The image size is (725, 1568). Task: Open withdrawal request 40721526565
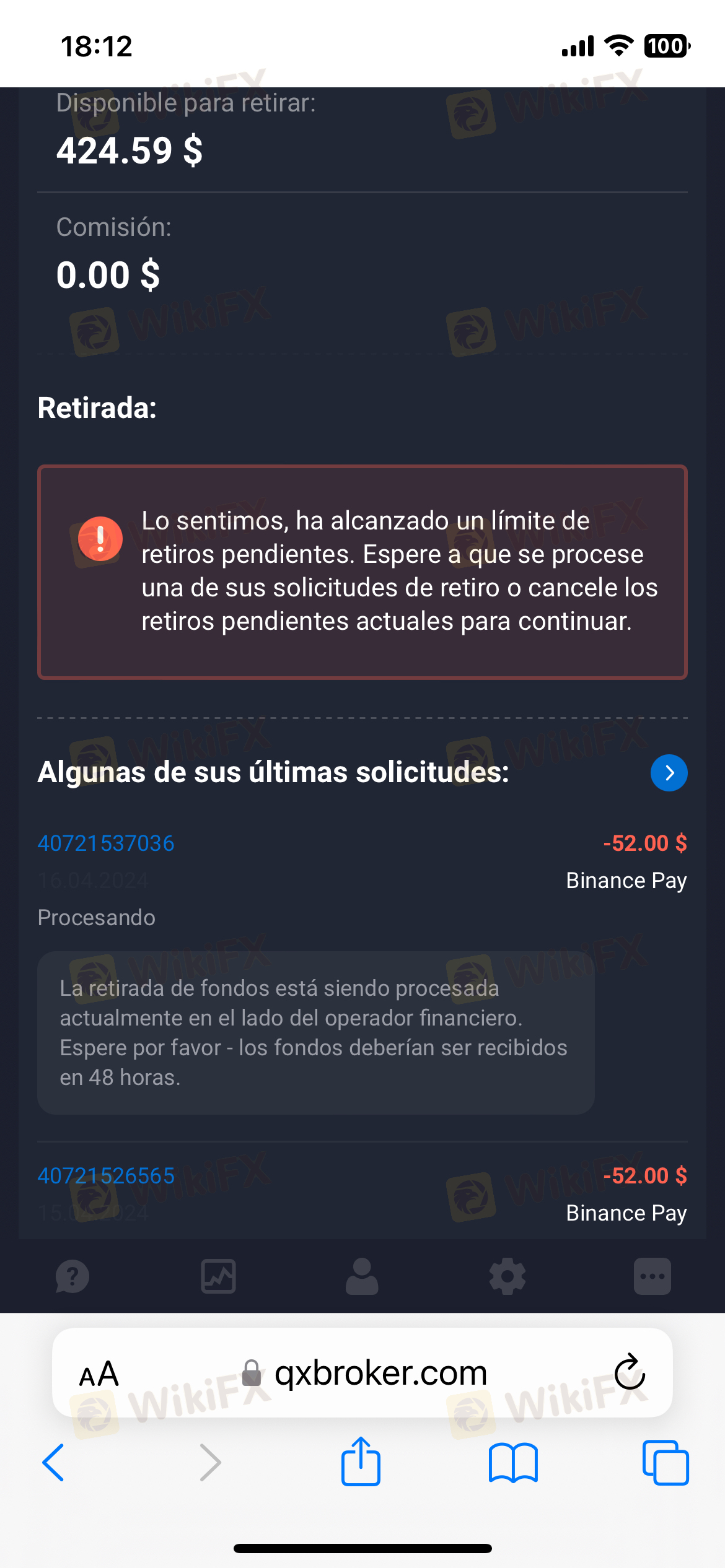pyautogui.click(x=106, y=1176)
